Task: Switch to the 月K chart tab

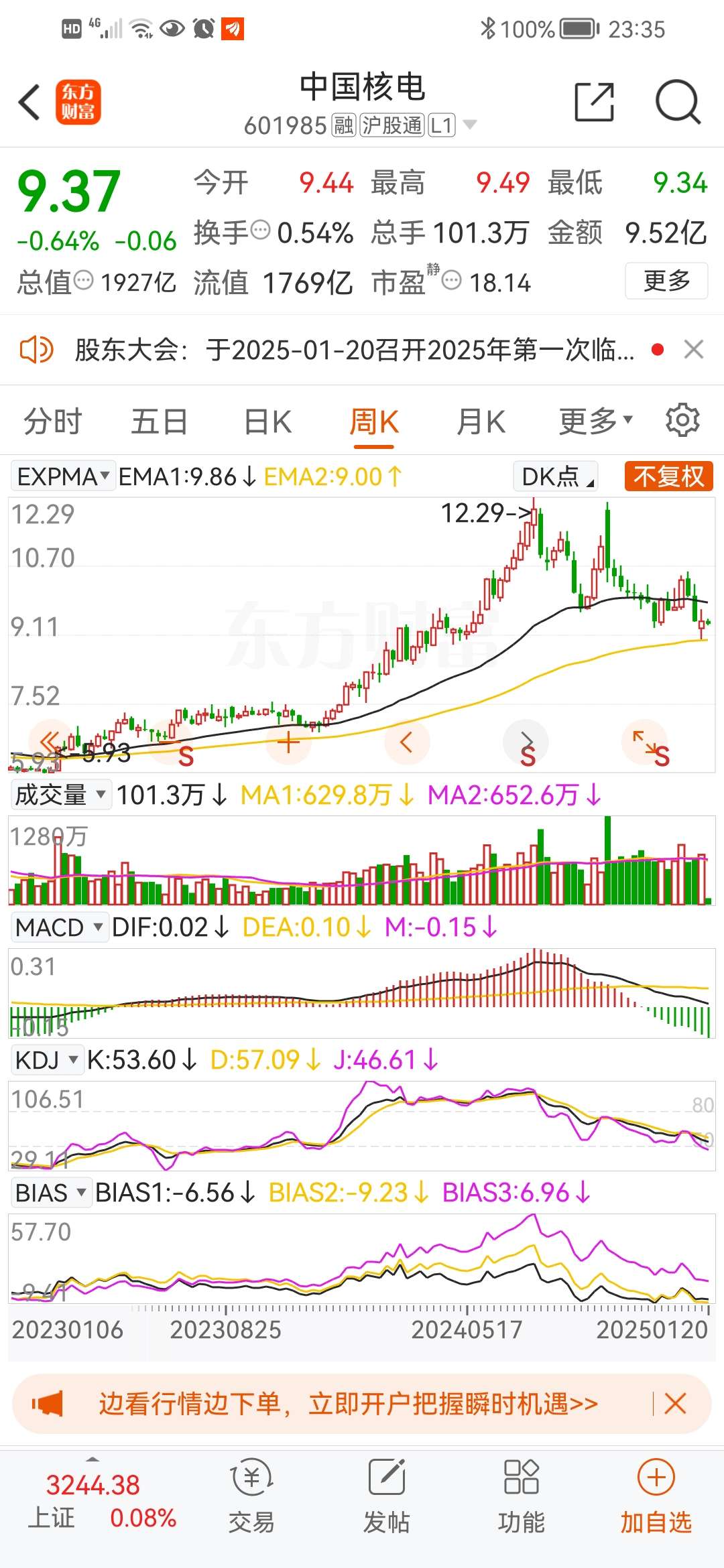Action: [x=481, y=422]
